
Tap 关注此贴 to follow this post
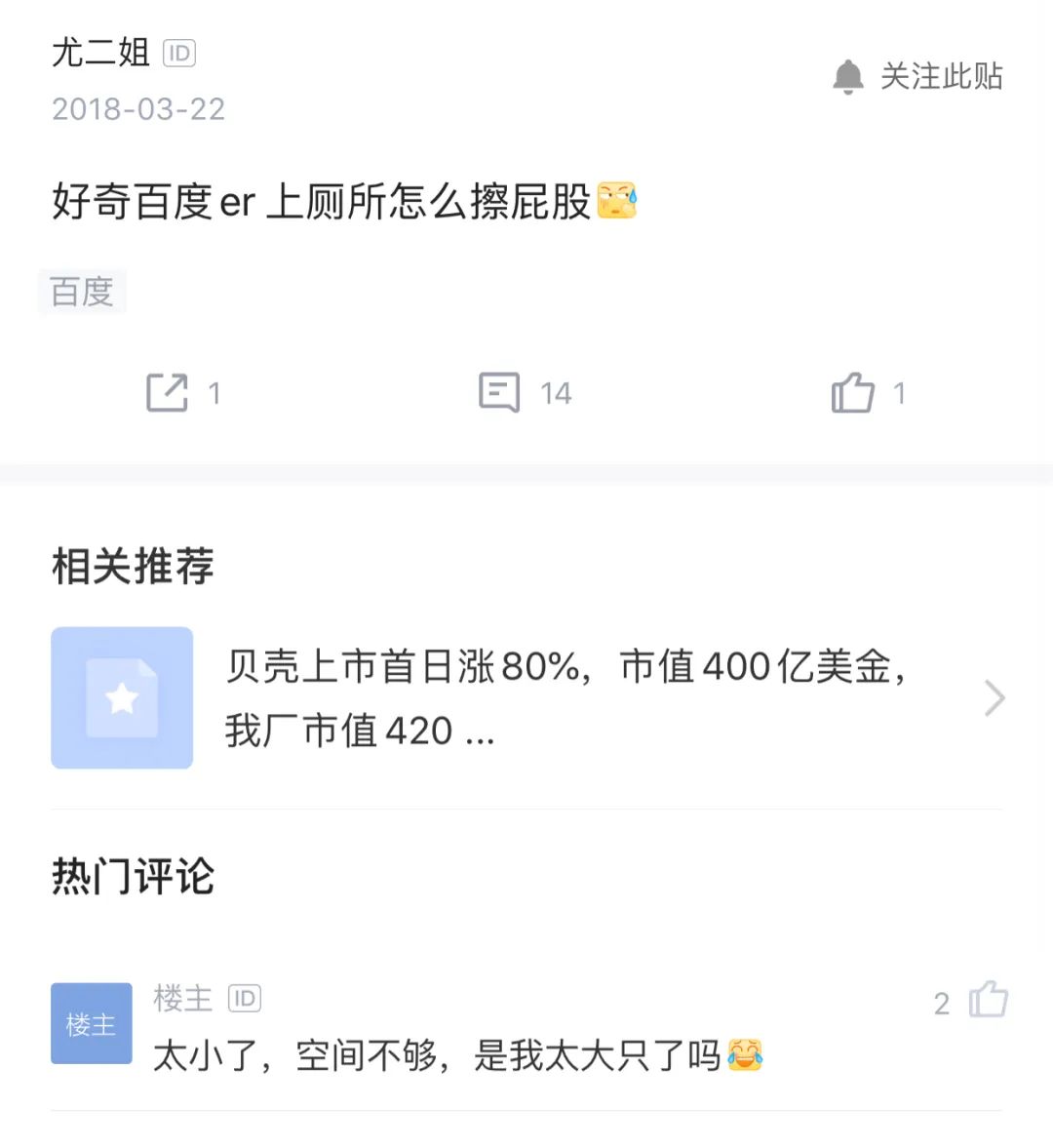917,76
